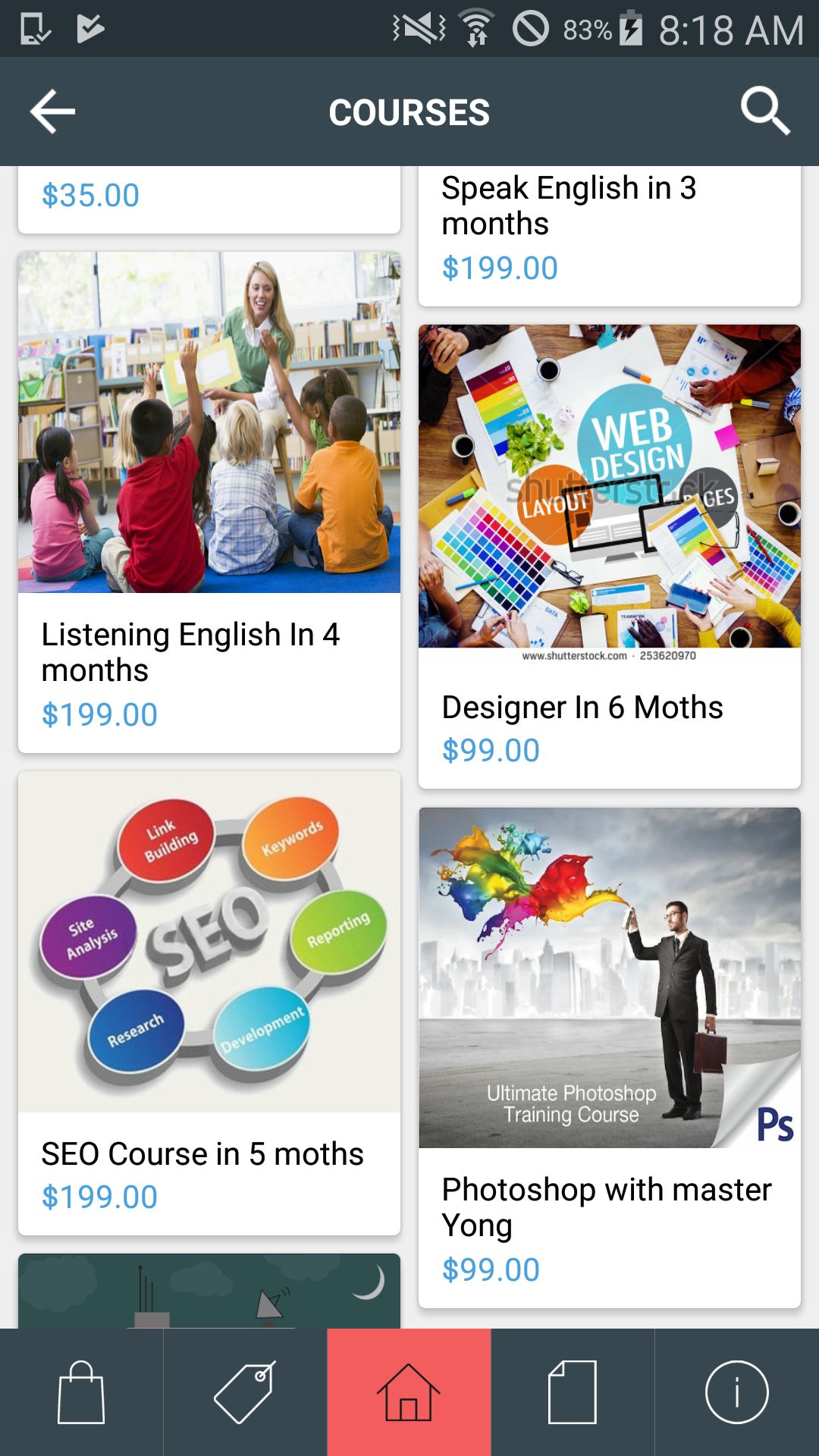Screen dimensions: 819x1456
Task: Go back using the arrow
Action: (52, 111)
